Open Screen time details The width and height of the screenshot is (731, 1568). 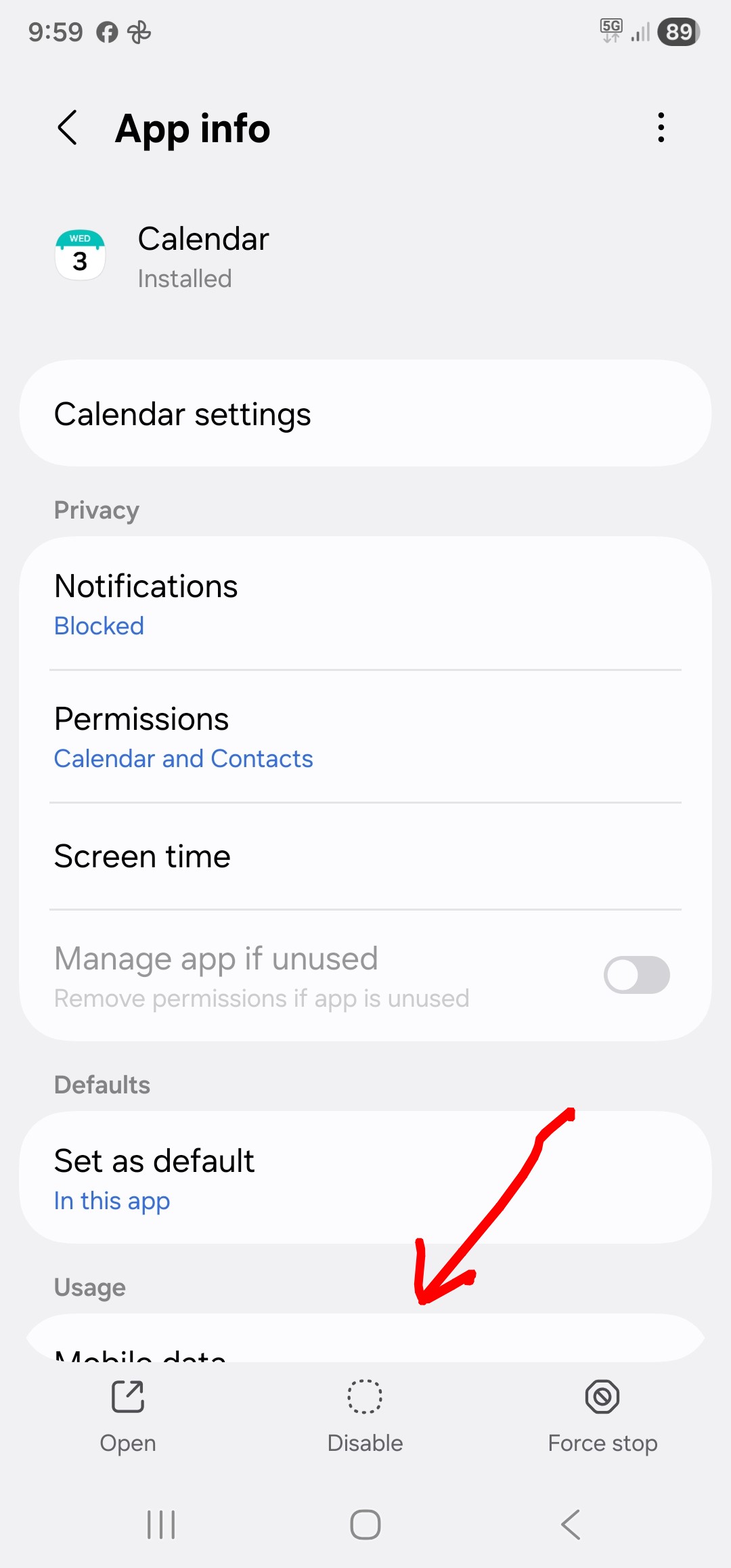tap(365, 856)
